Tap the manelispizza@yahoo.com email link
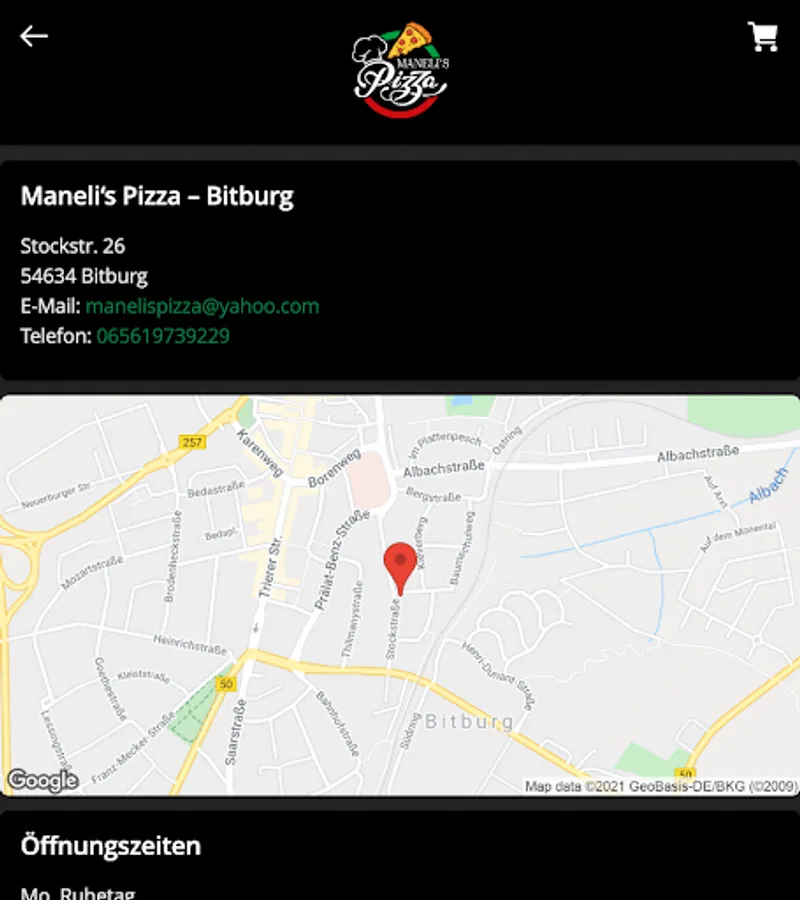 coord(202,306)
